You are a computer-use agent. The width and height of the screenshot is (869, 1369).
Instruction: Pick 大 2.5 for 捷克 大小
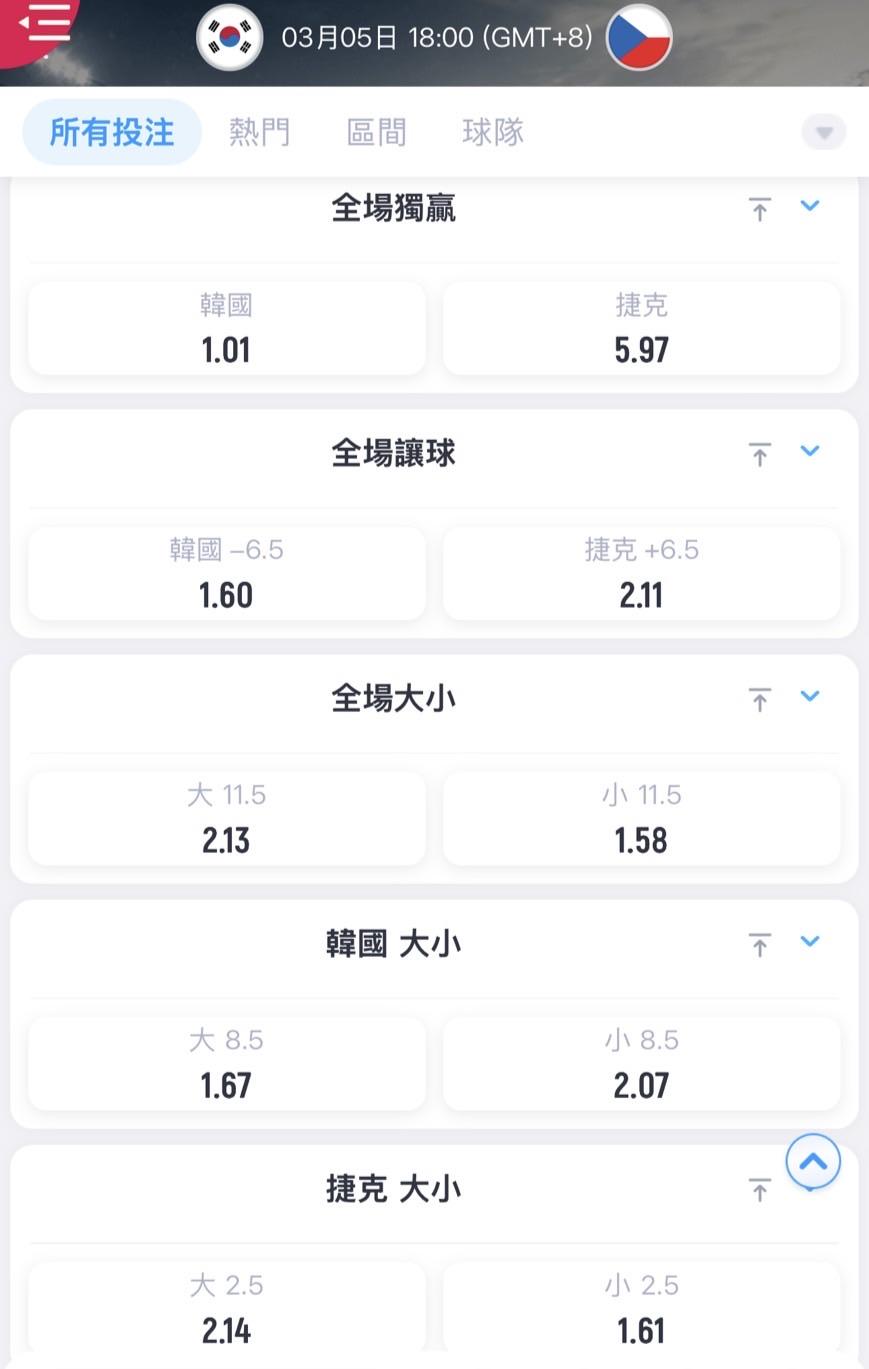tap(227, 1308)
